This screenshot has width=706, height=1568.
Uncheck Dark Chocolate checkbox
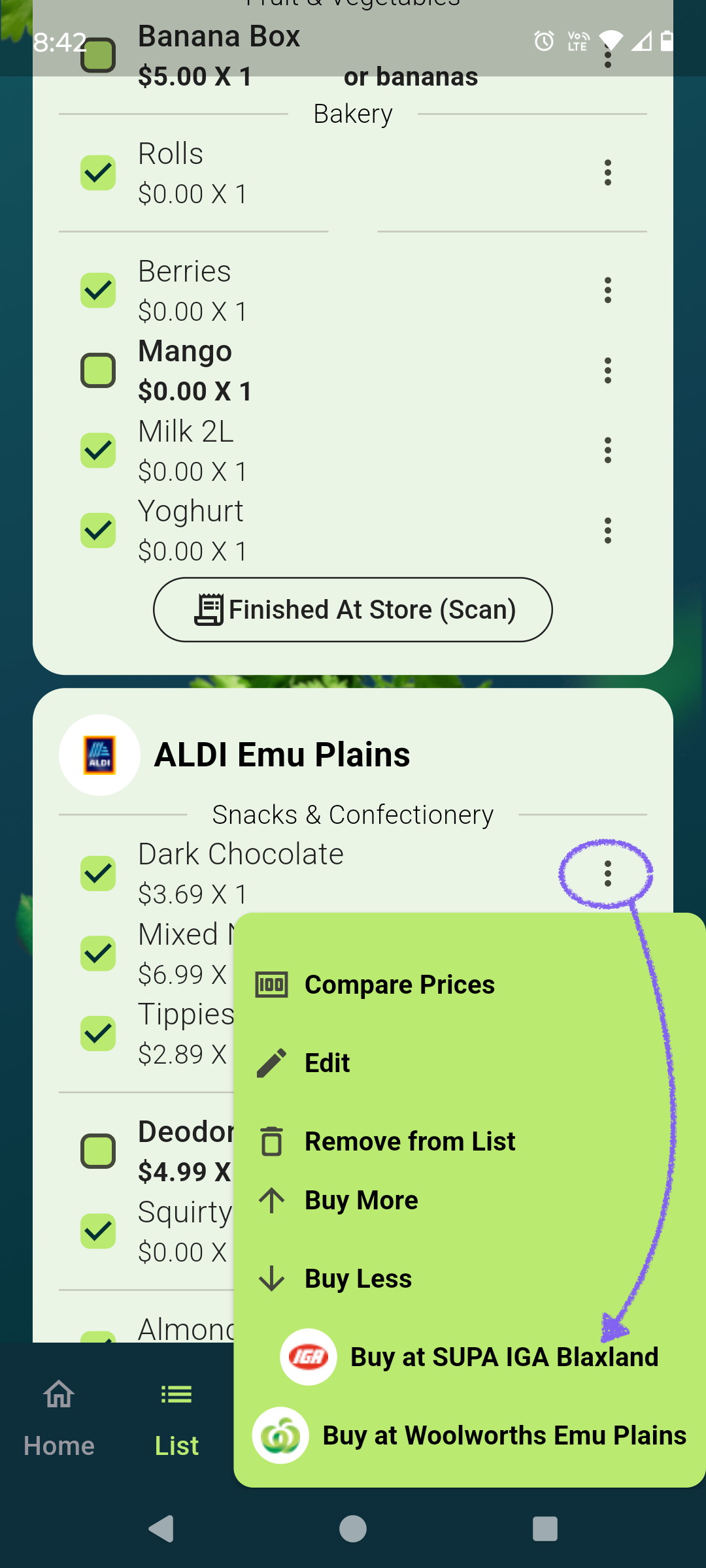pos(98,874)
